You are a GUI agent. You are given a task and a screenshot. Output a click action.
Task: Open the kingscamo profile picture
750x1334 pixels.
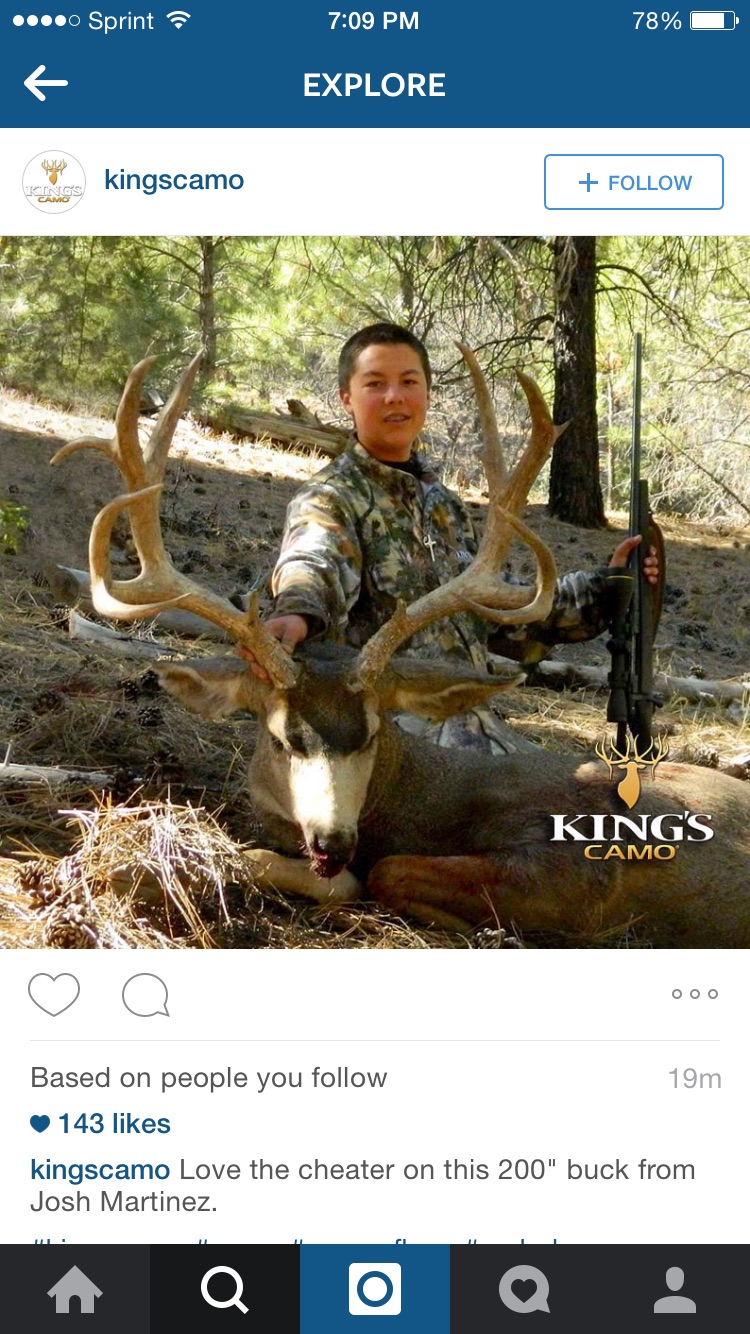pos(54,182)
